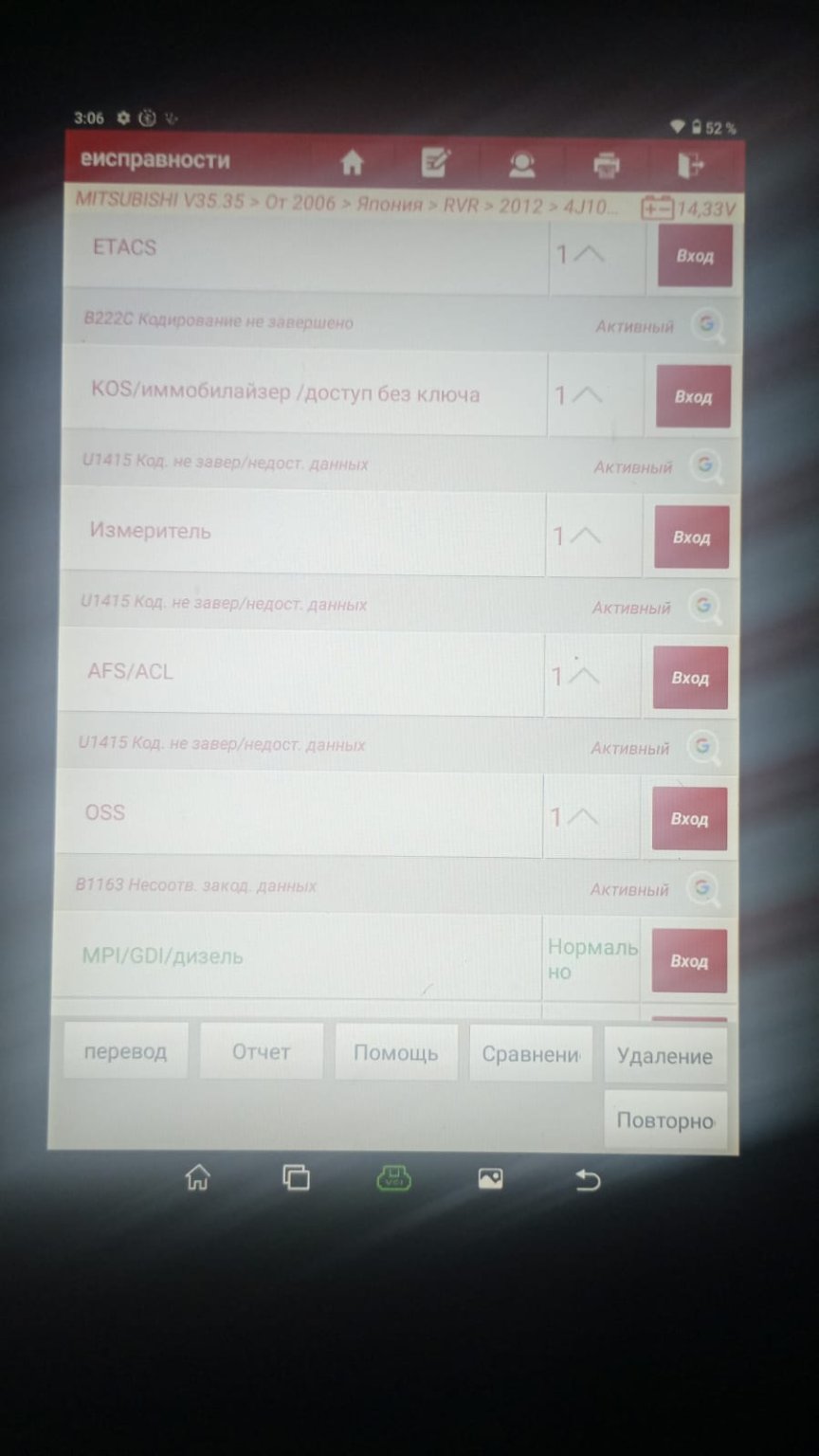The height and width of the screenshot is (1456, 819).
Task: Search code B222C on Google
Action: coord(706,325)
